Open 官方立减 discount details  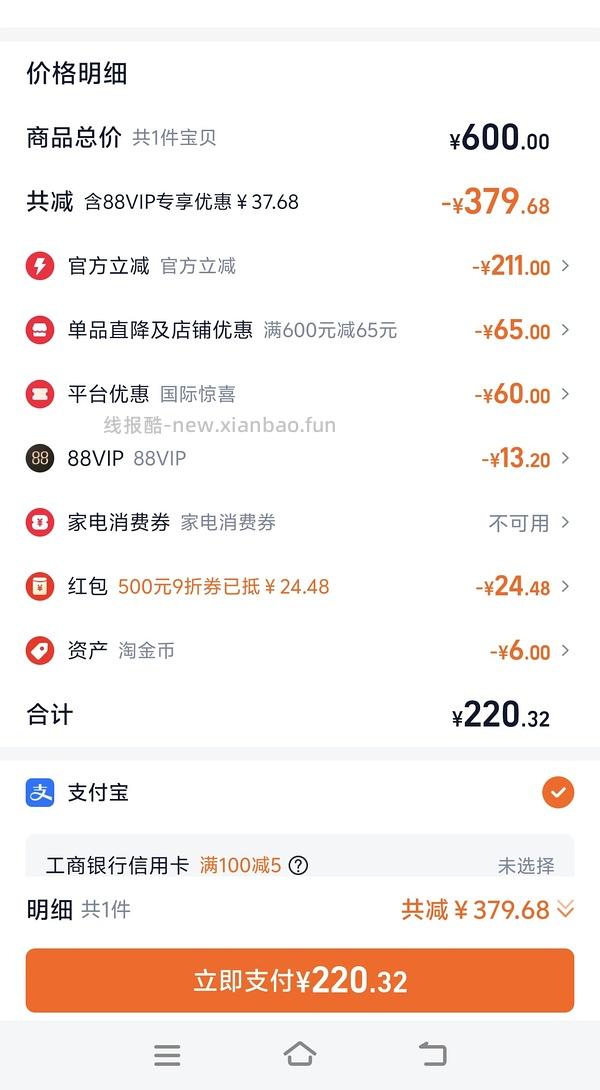(300, 266)
